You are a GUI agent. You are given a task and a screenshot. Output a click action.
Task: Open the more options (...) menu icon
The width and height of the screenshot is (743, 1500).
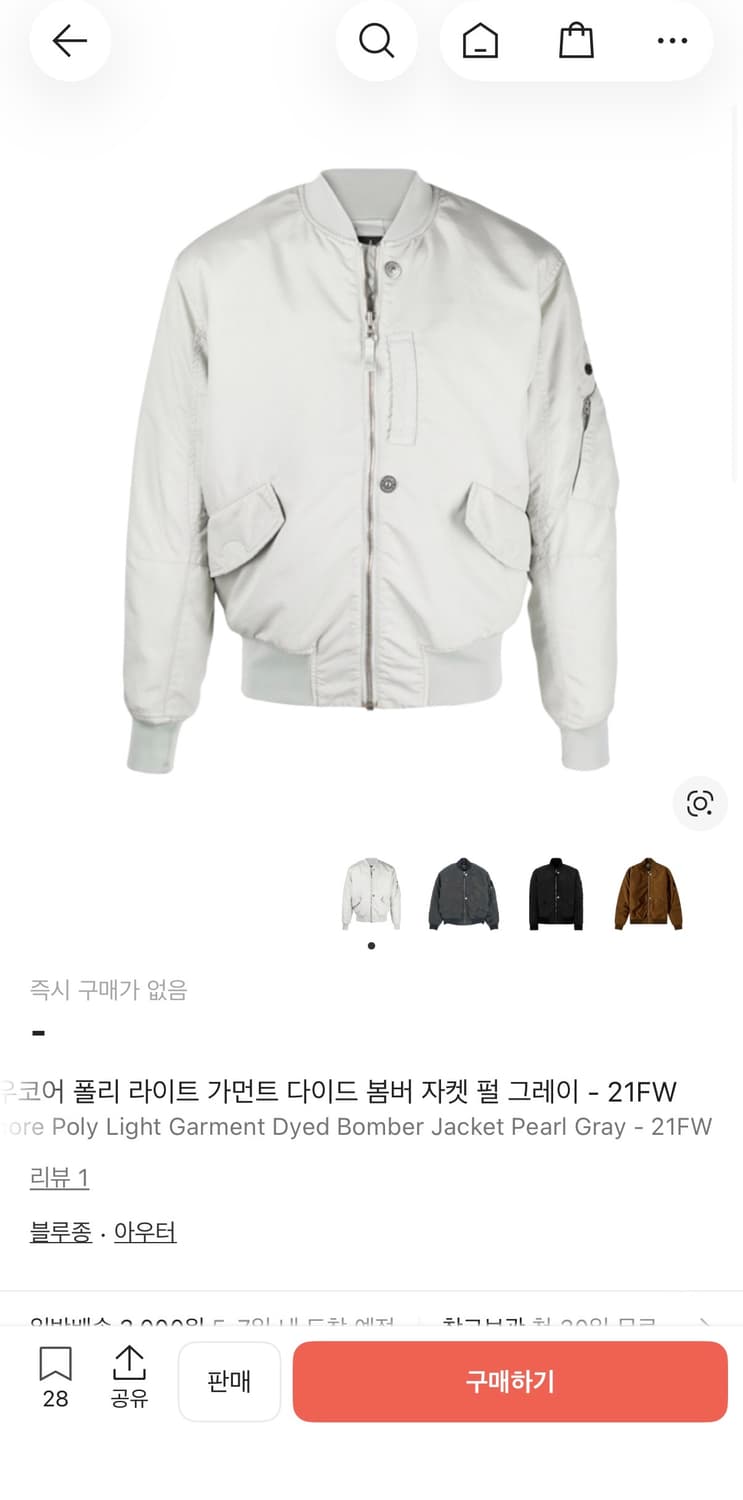pos(672,41)
